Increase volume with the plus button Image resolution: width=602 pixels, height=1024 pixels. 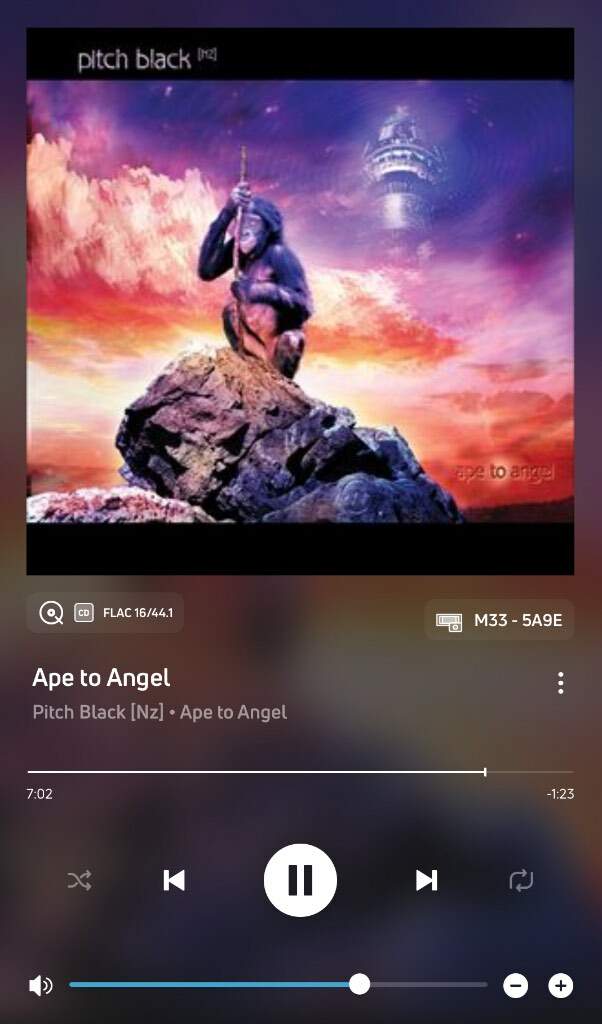pyautogui.click(x=561, y=986)
